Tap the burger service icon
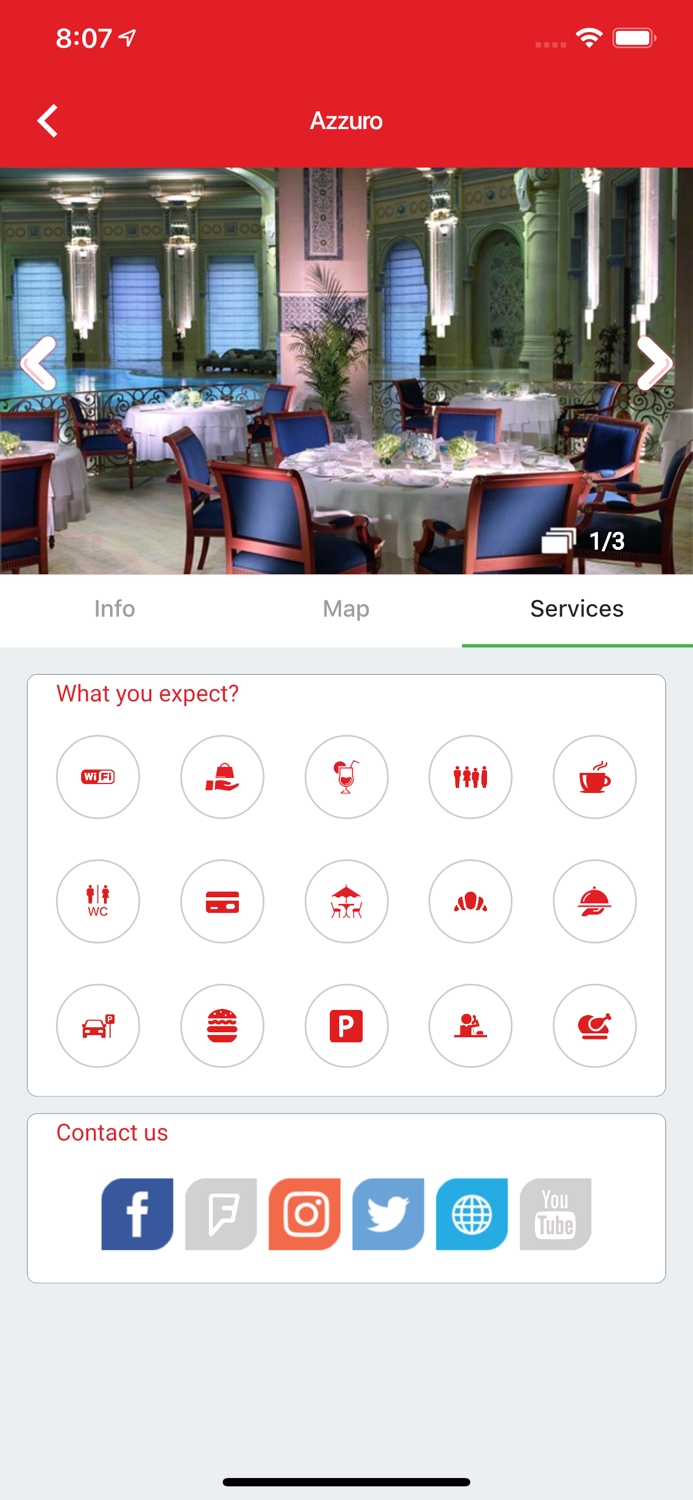Image resolution: width=693 pixels, height=1500 pixels. 222,1025
